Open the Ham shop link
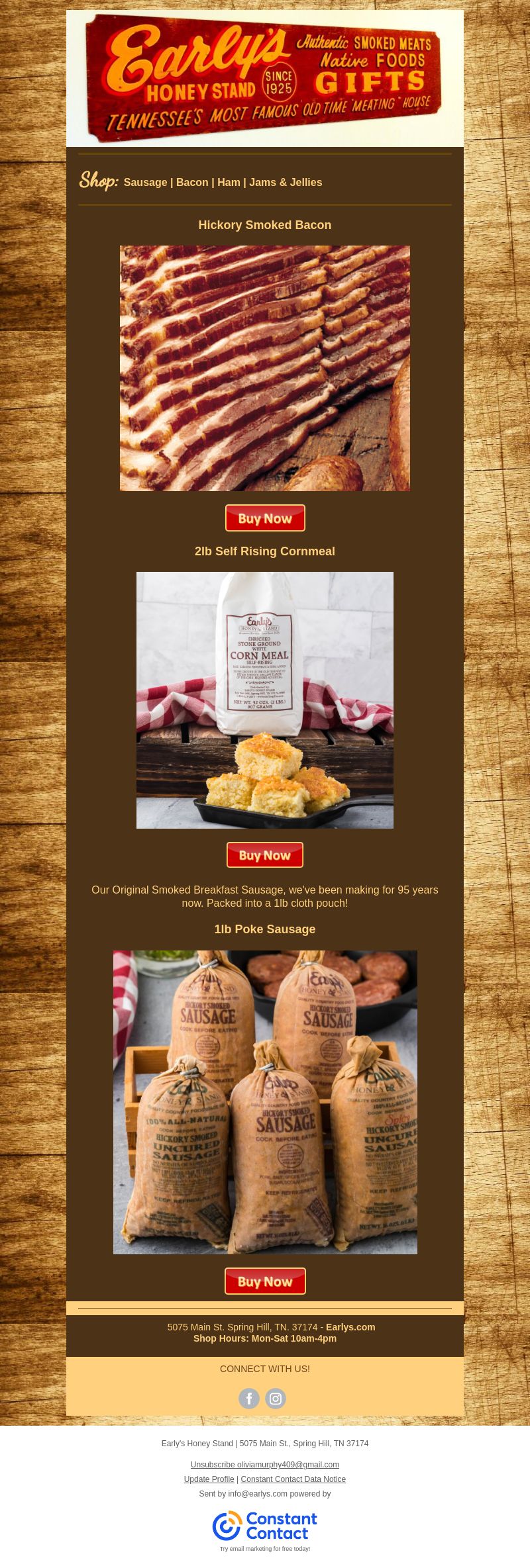 click(x=229, y=183)
